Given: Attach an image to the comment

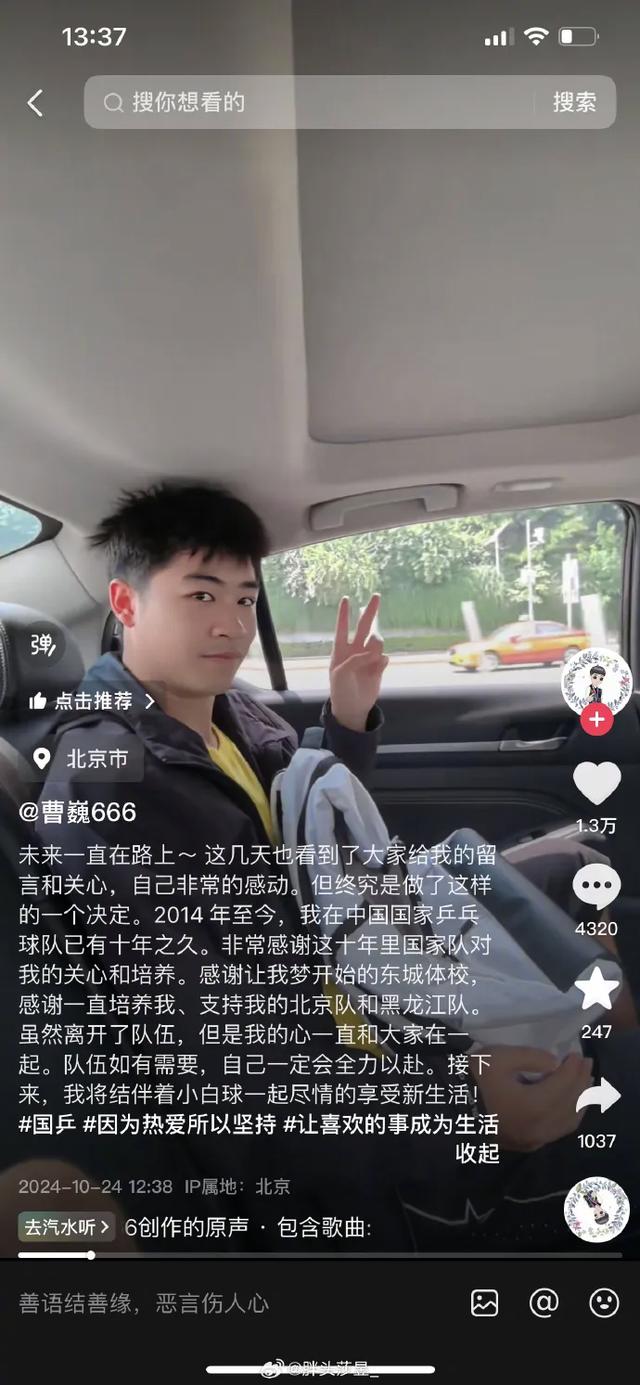Looking at the screenshot, I should (x=485, y=1303).
